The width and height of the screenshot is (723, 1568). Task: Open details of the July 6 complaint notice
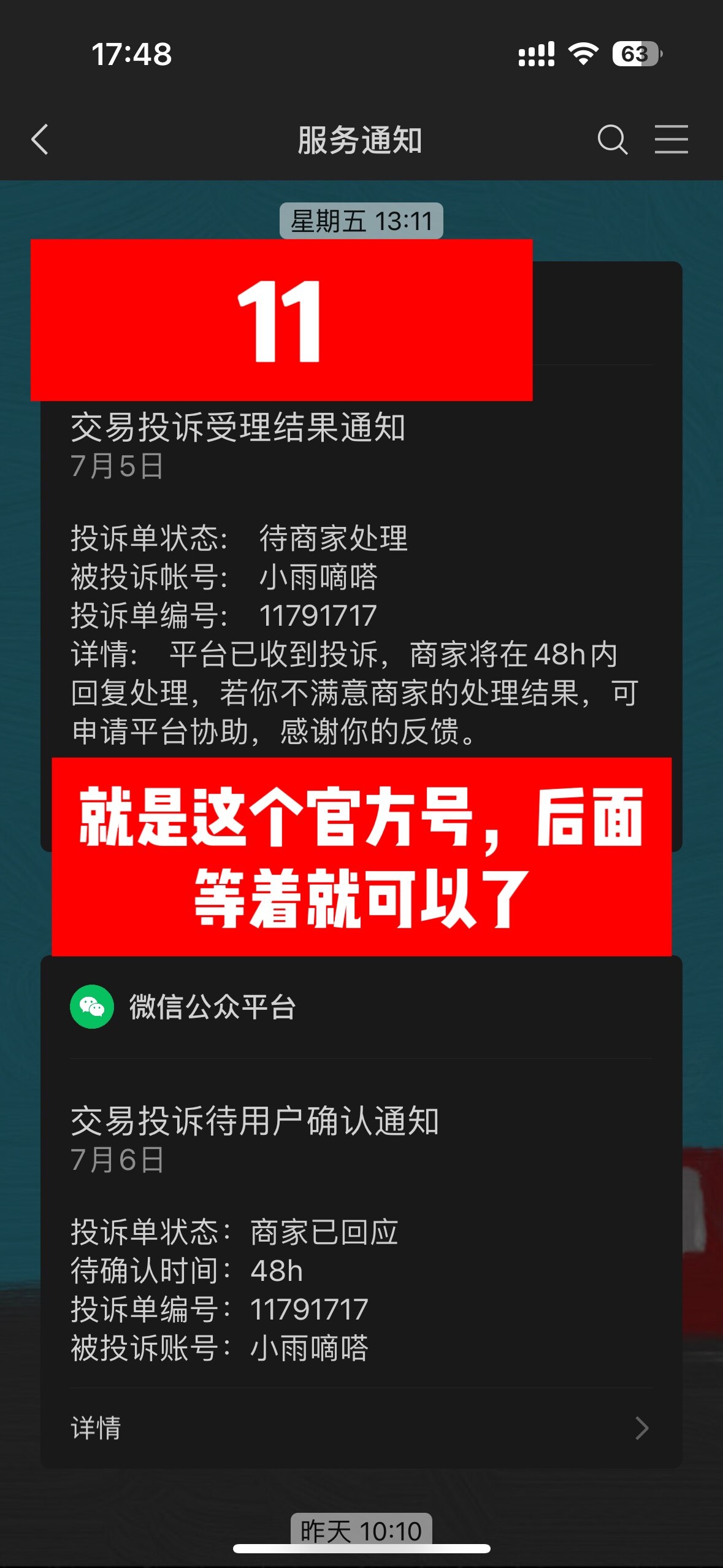[361, 1428]
